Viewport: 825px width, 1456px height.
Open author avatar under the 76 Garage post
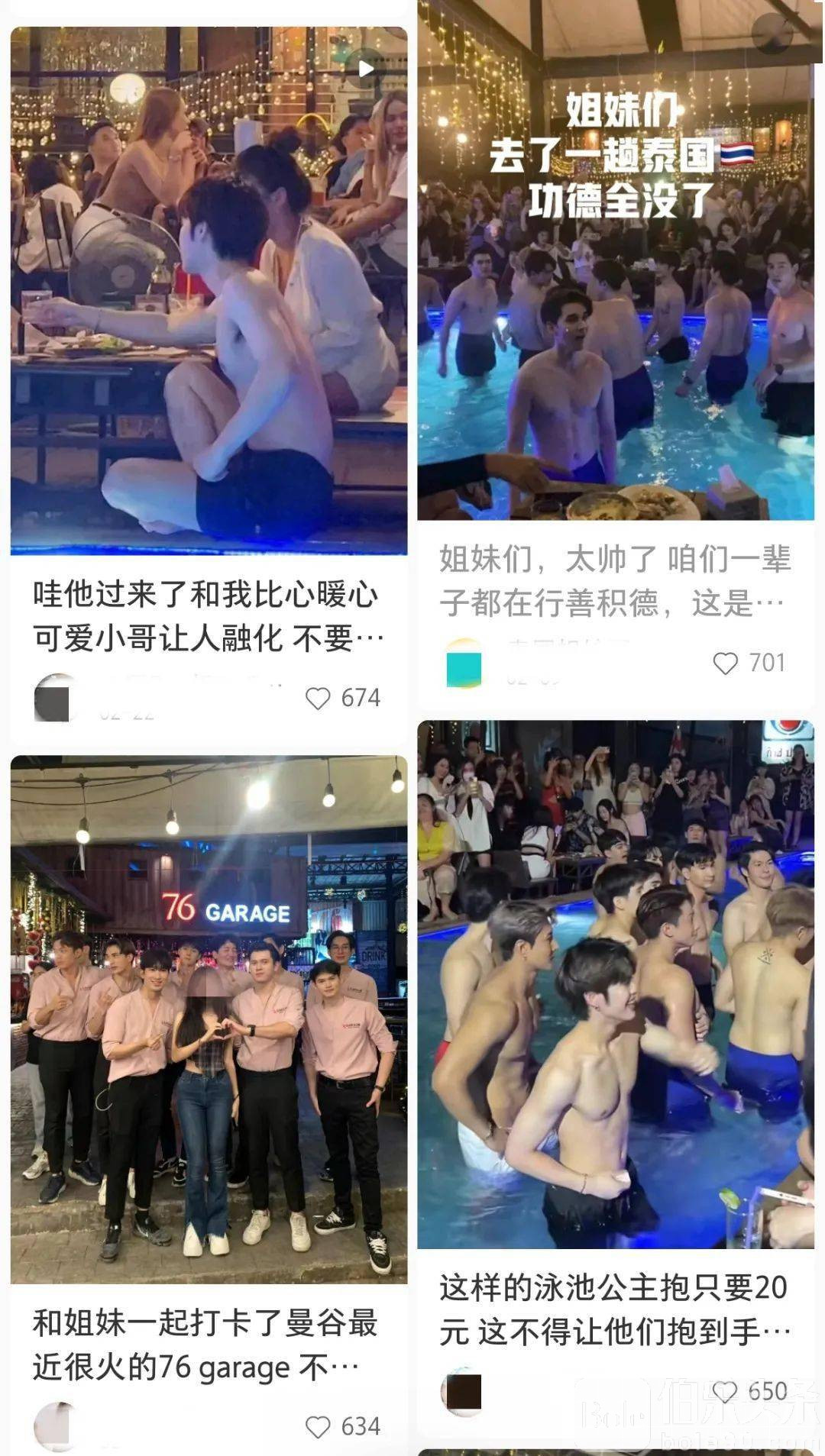tap(55, 1426)
